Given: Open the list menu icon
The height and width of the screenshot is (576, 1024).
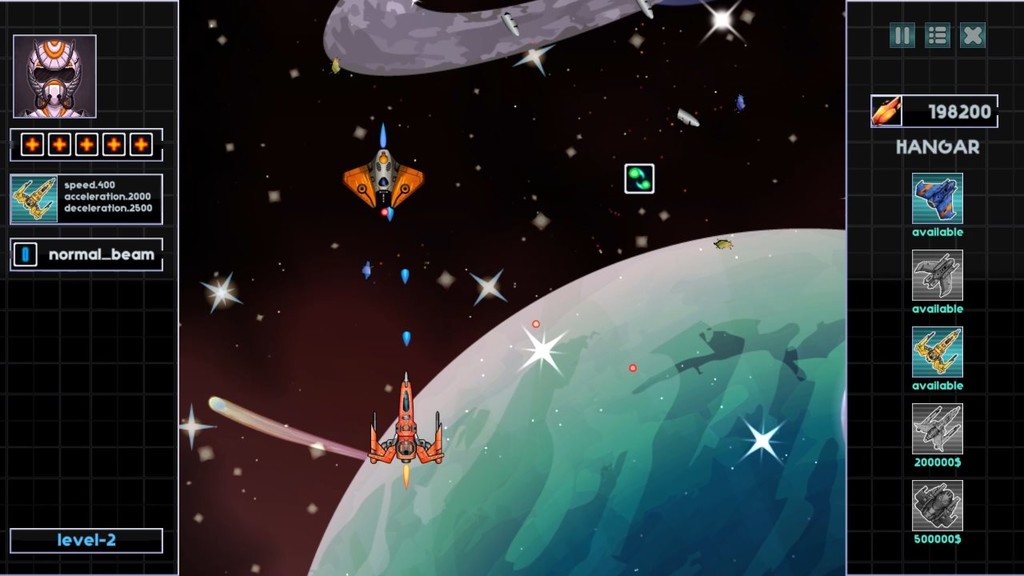Looking at the screenshot, I should click(937, 36).
